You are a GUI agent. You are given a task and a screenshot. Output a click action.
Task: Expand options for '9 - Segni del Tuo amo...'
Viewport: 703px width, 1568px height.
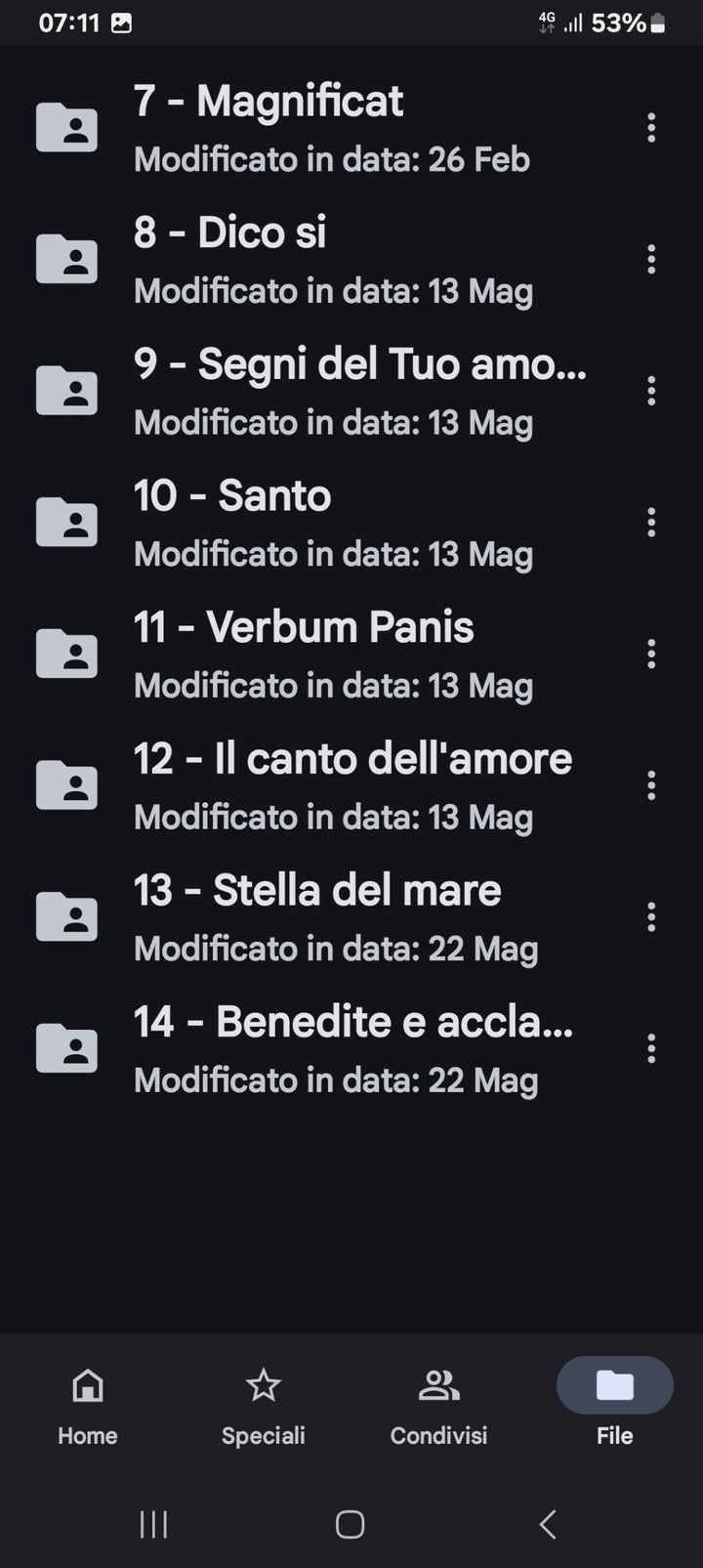[x=651, y=389]
